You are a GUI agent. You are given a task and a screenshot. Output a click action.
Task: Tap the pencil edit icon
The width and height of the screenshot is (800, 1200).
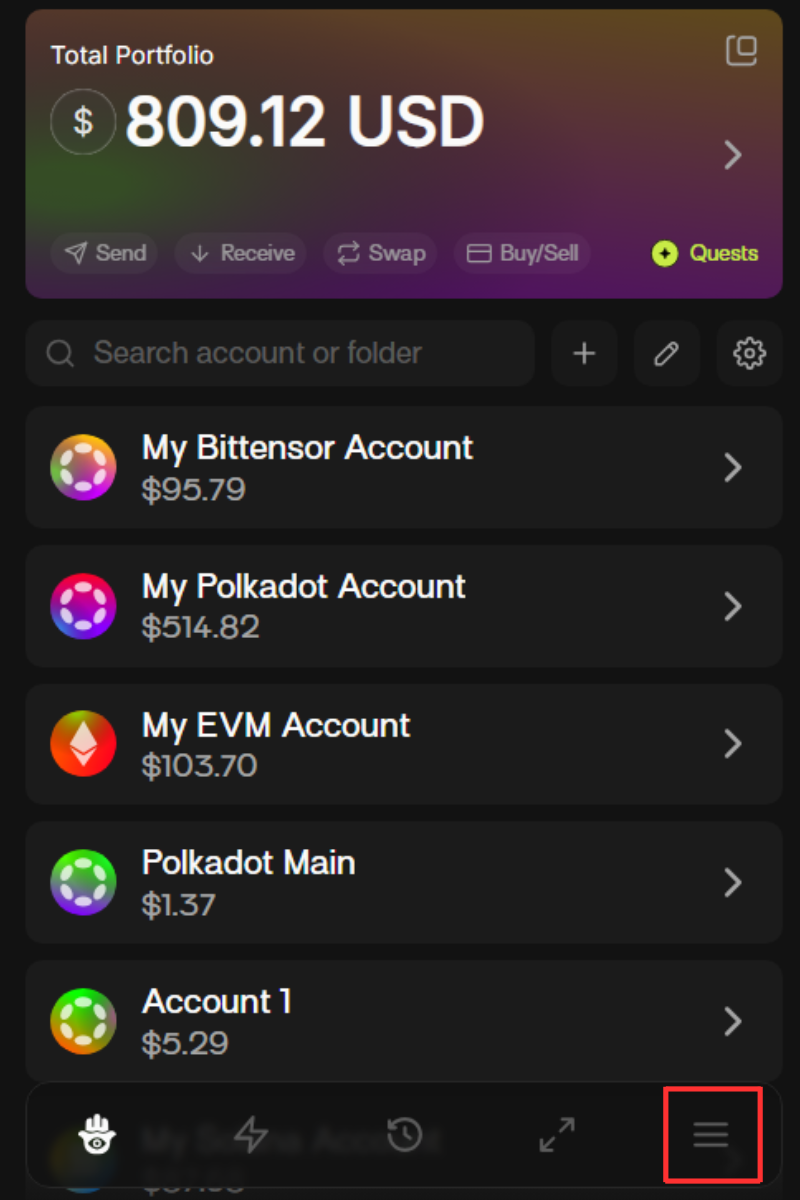[x=667, y=353]
